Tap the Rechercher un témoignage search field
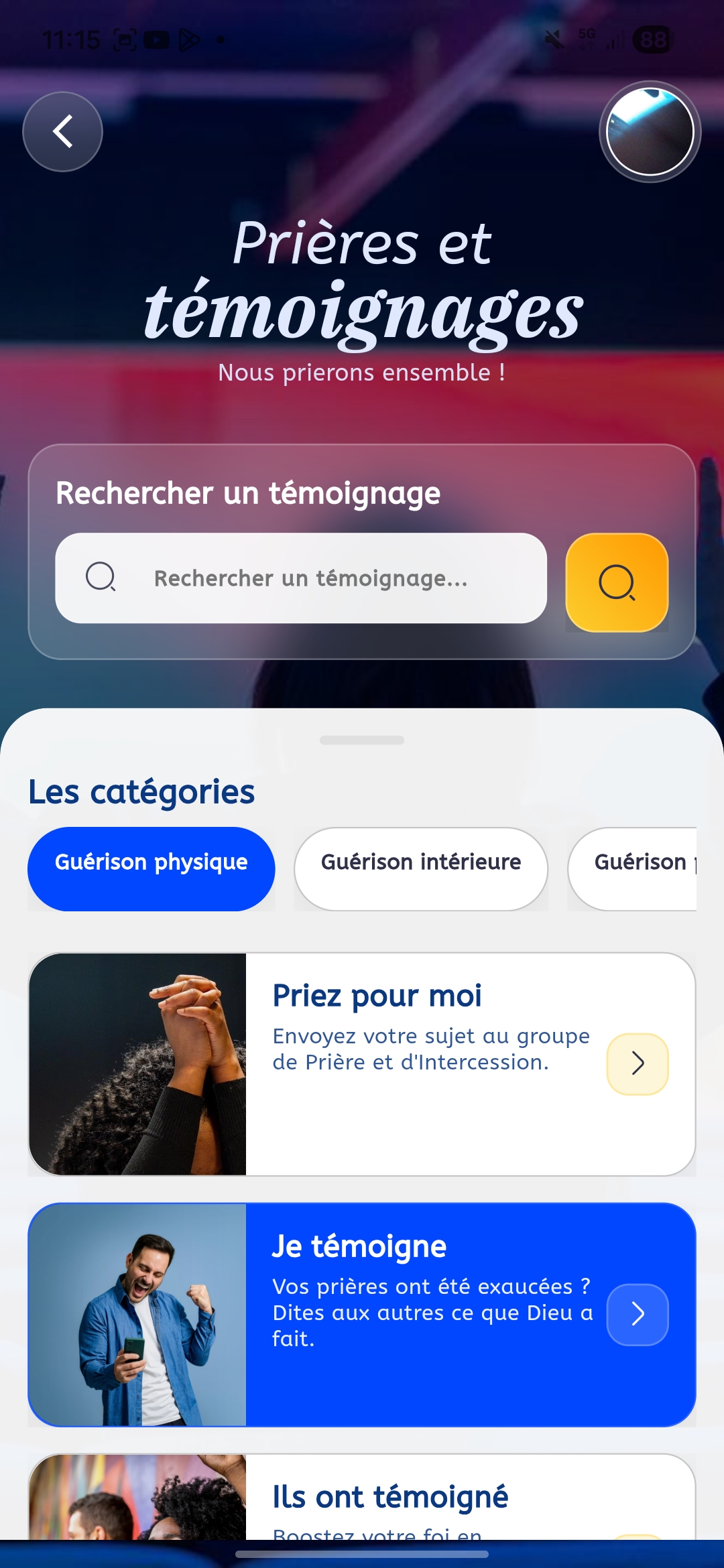 tap(301, 578)
